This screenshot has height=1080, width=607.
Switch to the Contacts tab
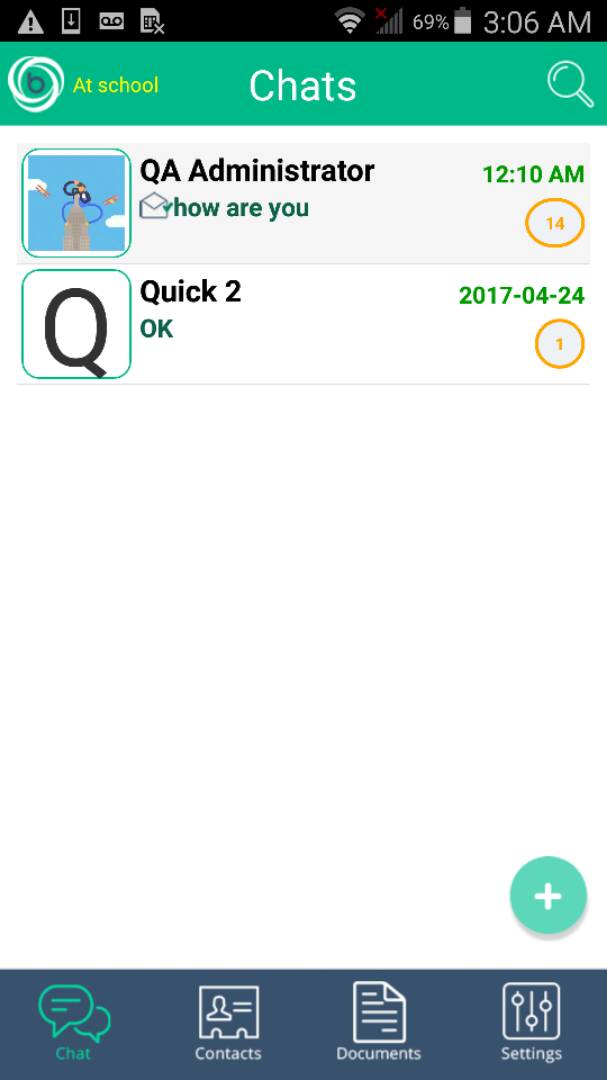(228, 1024)
